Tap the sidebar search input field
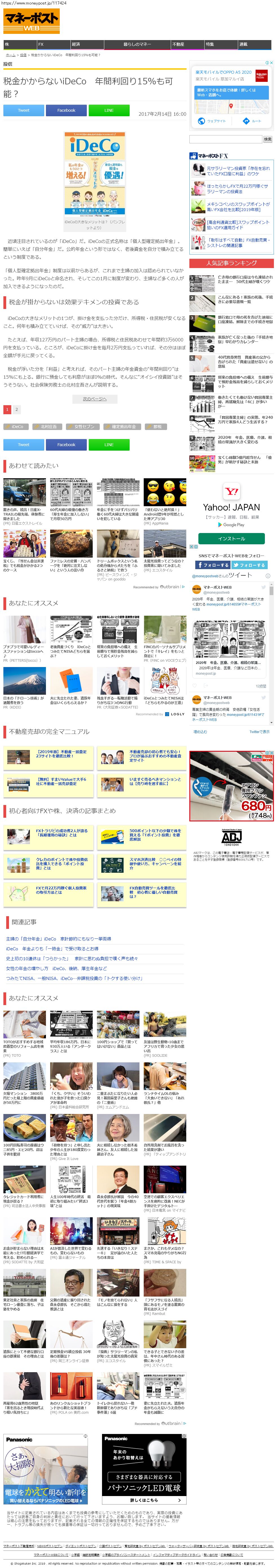The image size is (277, 1568). point(225,139)
